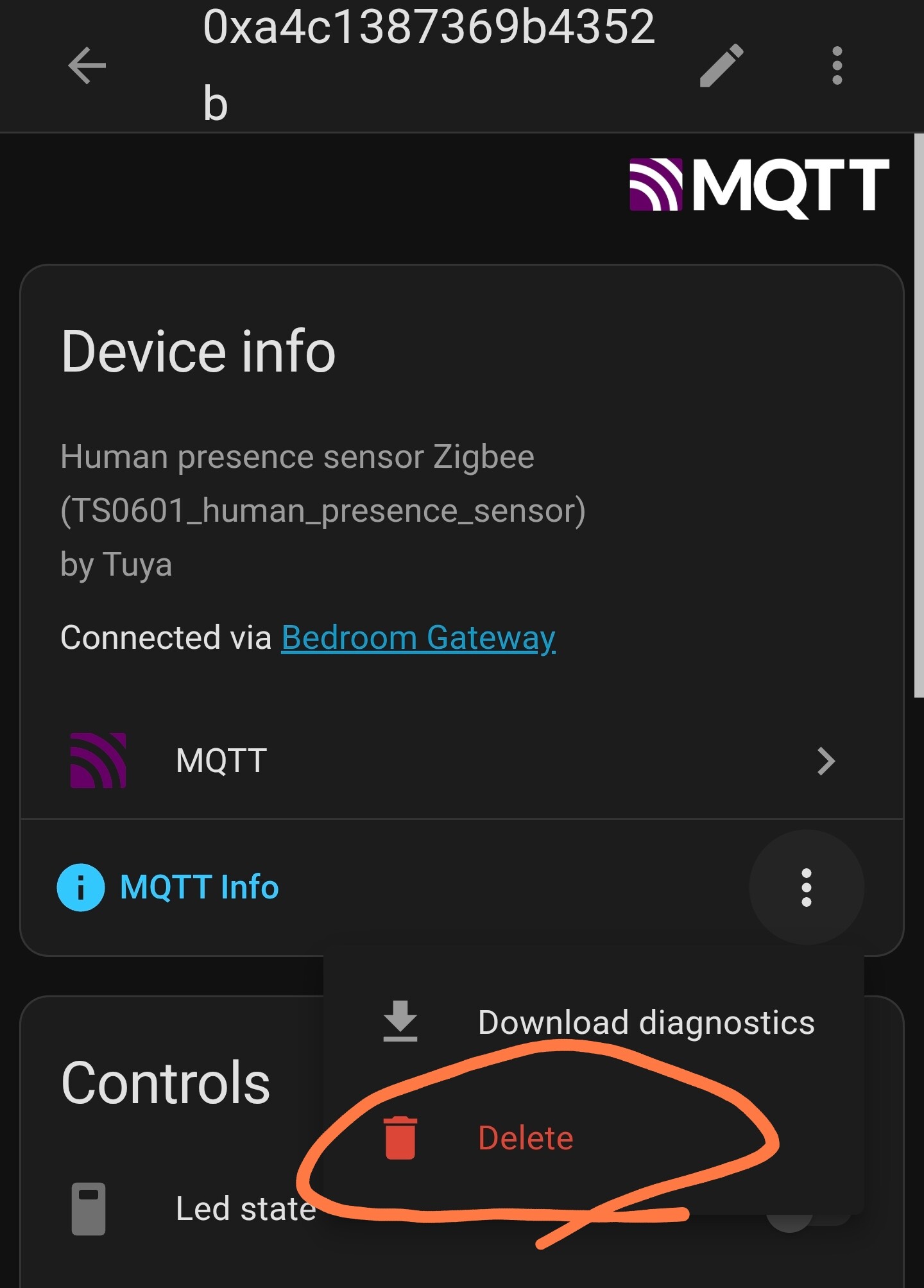The width and height of the screenshot is (924, 1288).
Task: Edit the device name with pencil icon
Action: (x=721, y=65)
